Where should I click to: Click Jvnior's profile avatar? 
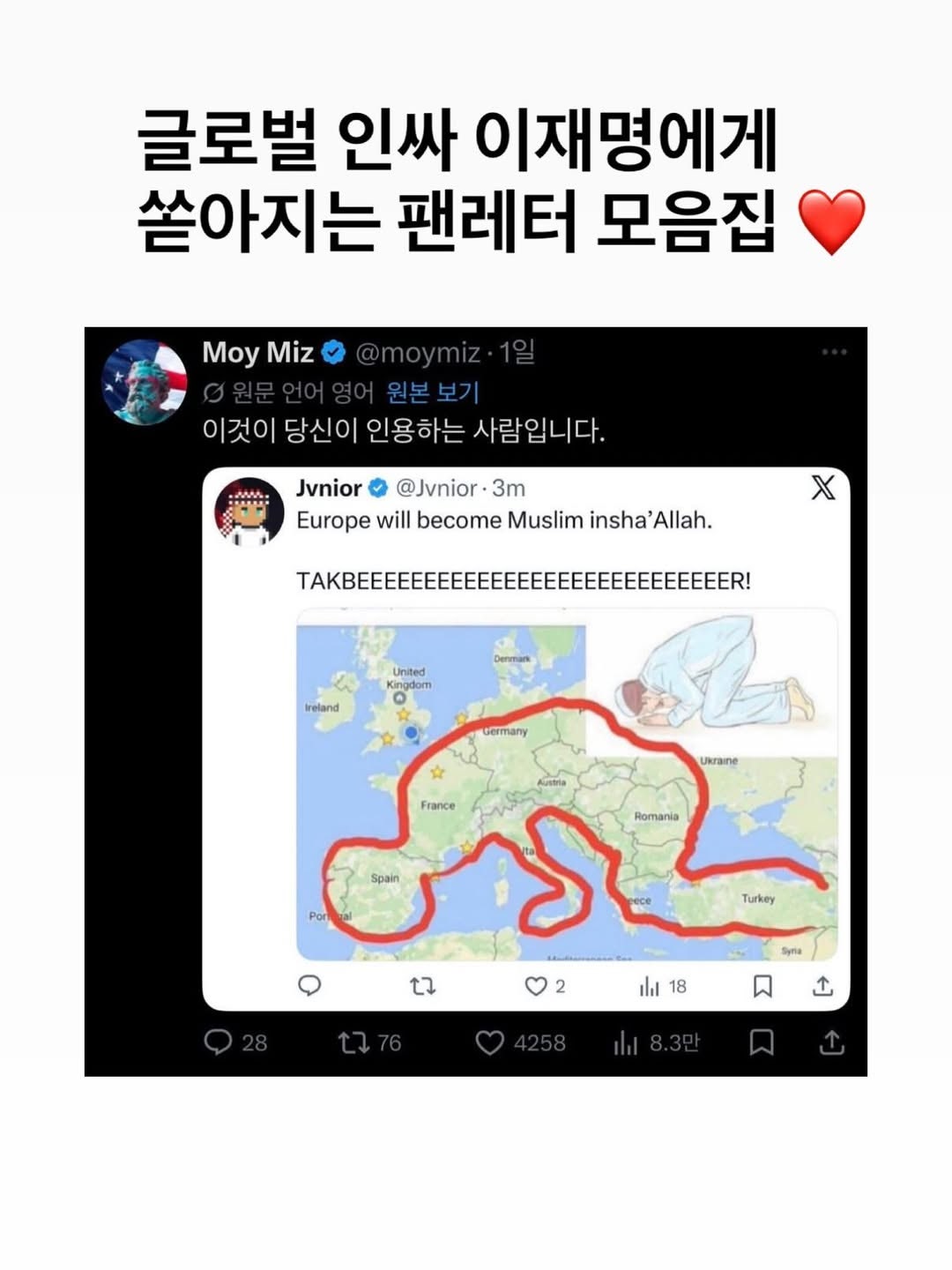coord(249,509)
